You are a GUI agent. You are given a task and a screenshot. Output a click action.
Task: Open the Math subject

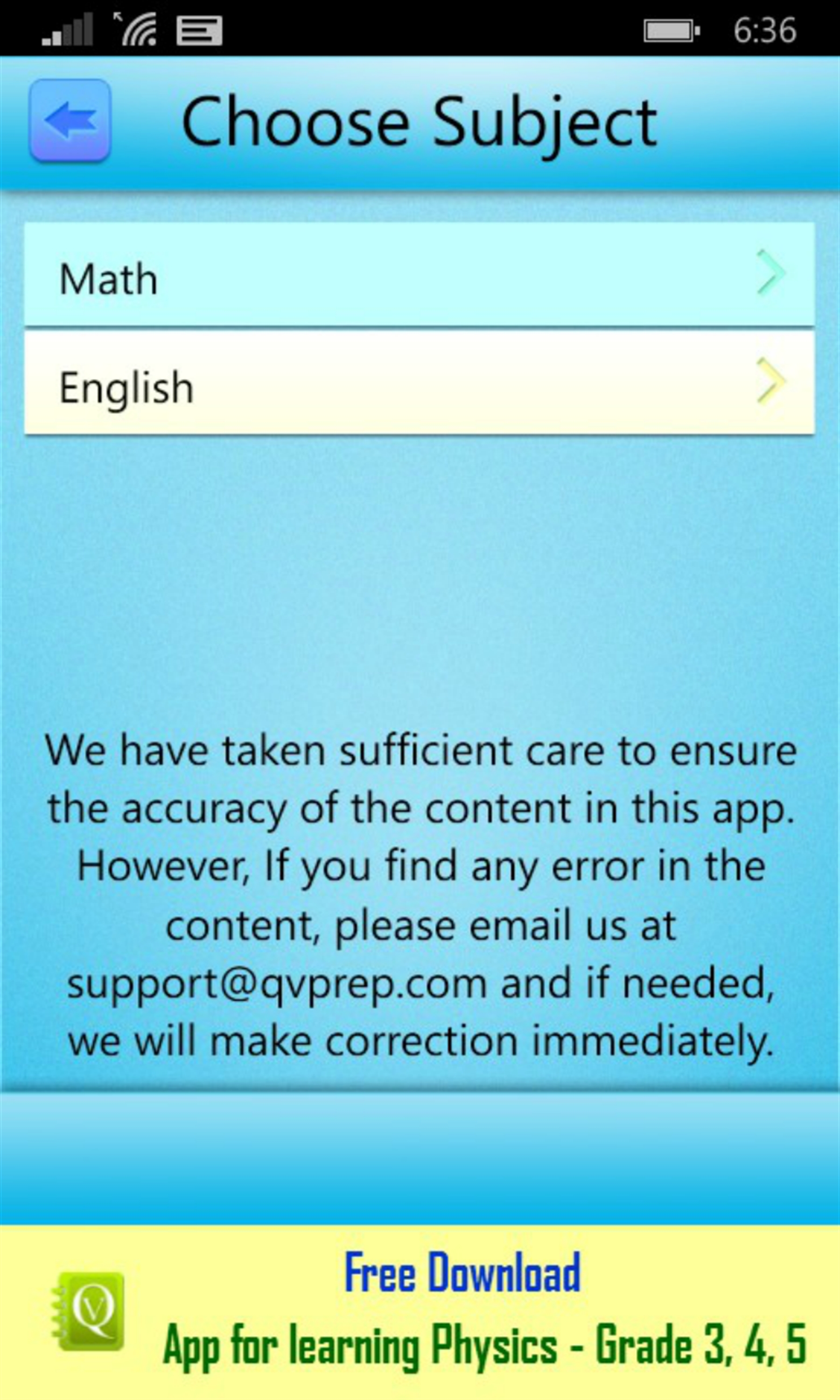[x=419, y=274]
